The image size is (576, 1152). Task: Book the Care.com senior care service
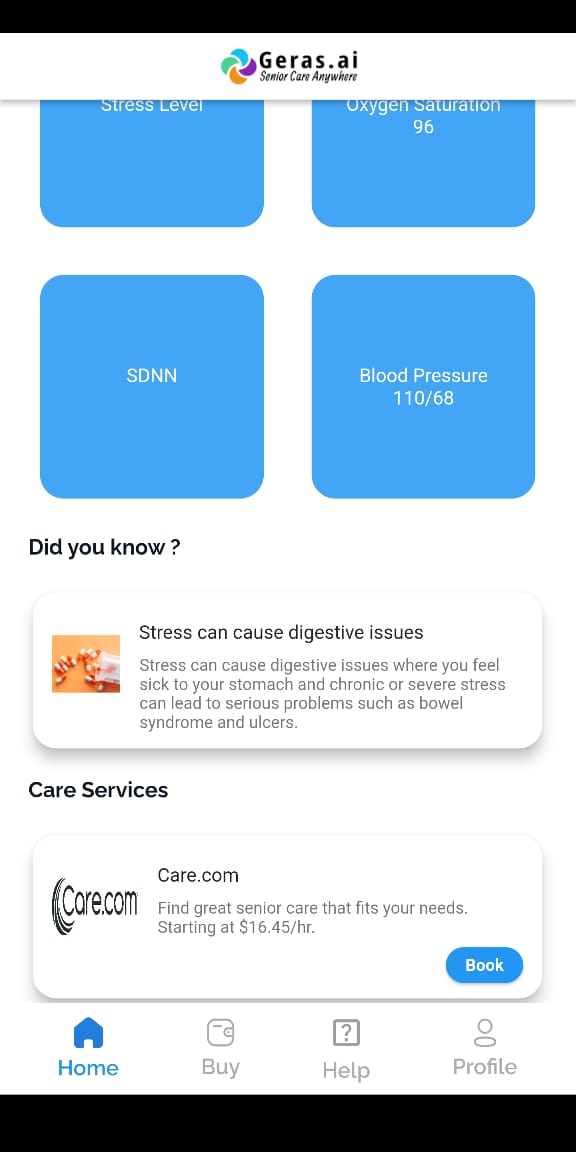coord(484,965)
